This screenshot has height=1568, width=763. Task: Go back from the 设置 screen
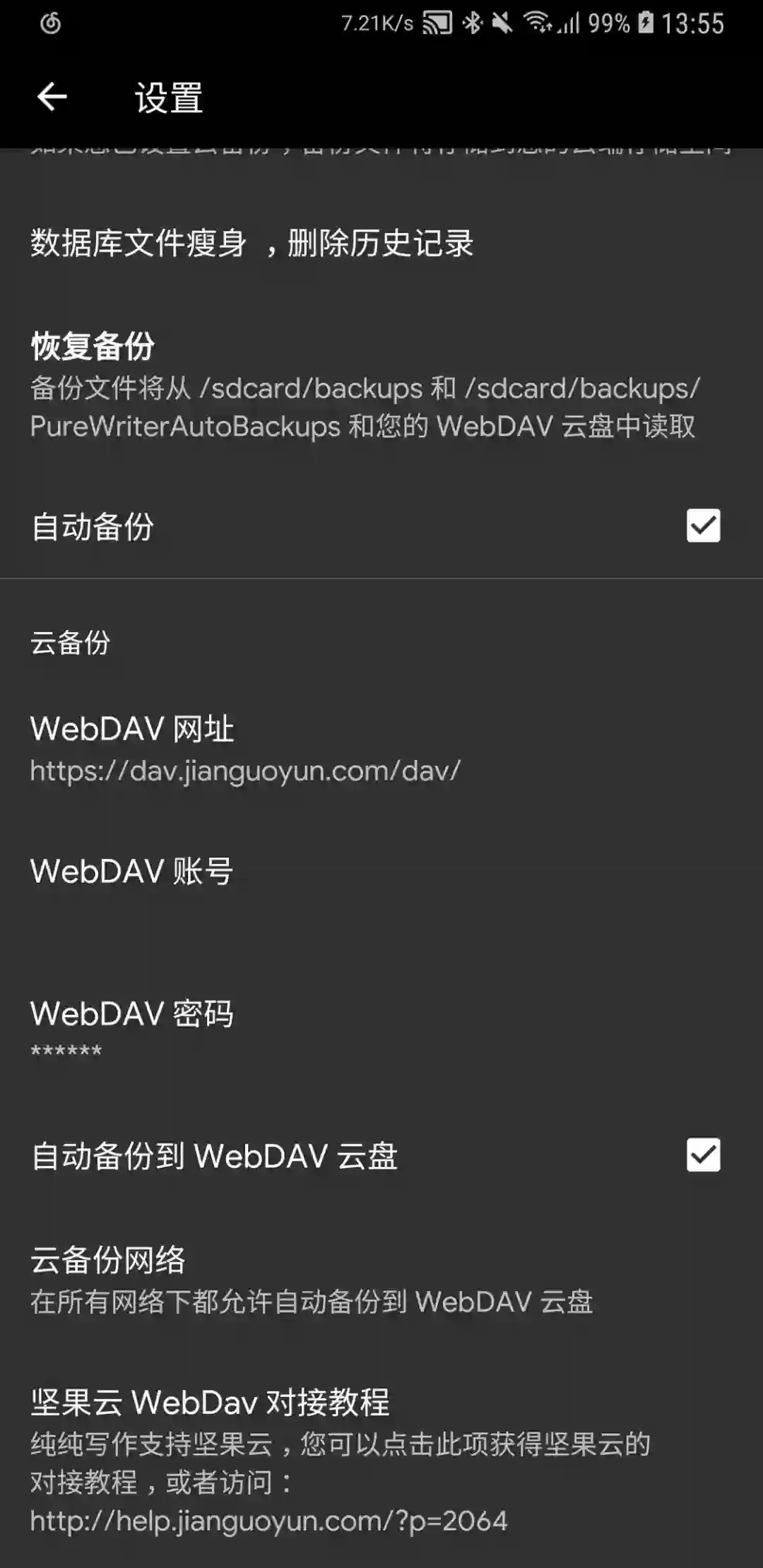52,97
